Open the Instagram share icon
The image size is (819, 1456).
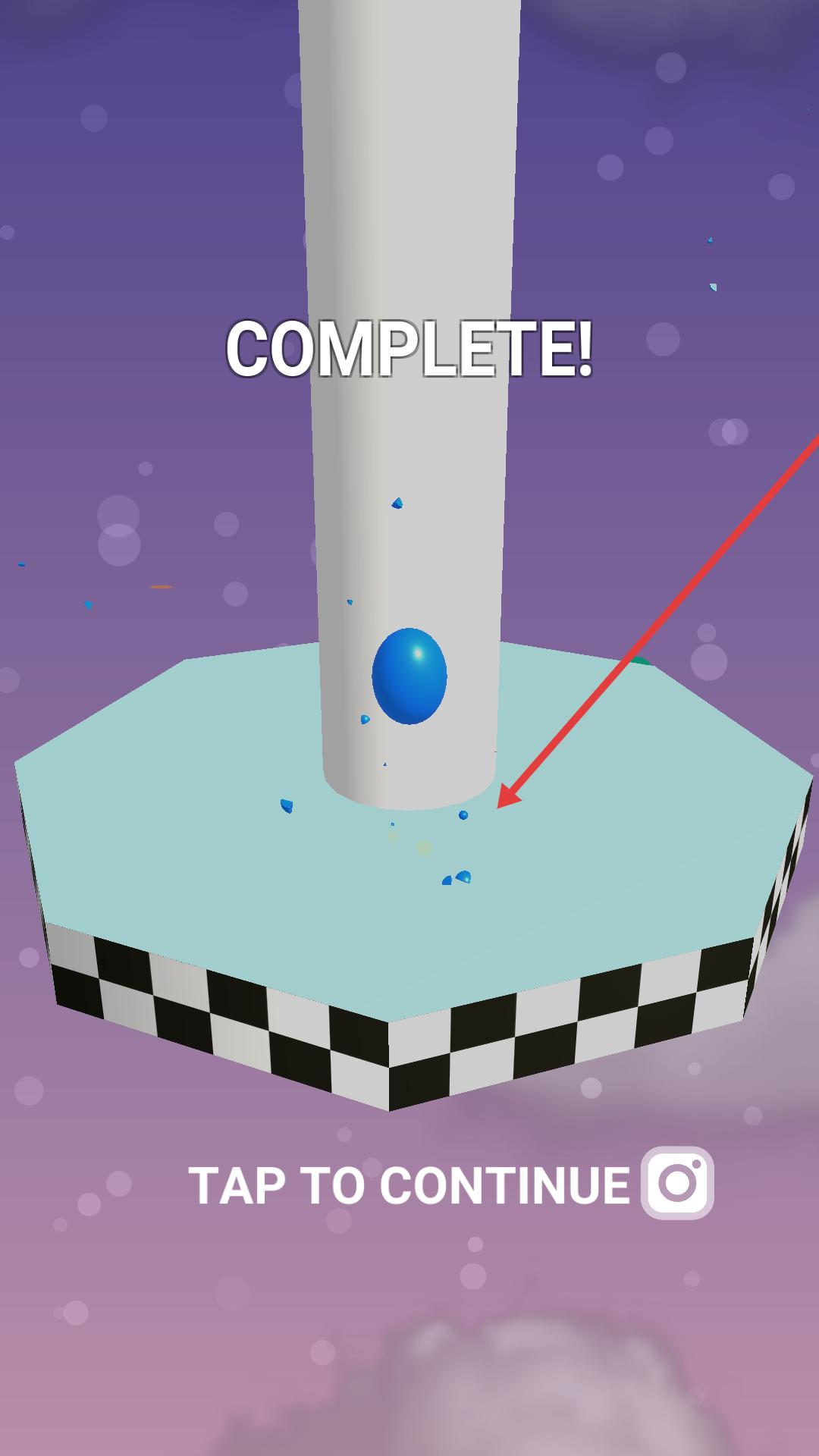click(677, 1183)
